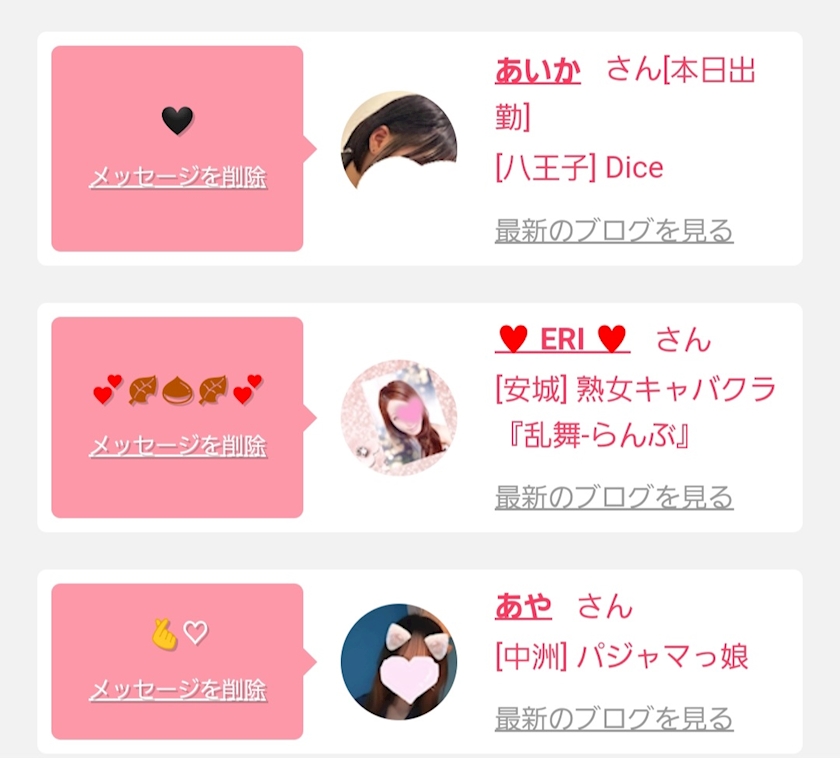The width and height of the screenshot is (840, 758).
Task: Delete the message sent to あいか
Action: [x=178, y=178]
